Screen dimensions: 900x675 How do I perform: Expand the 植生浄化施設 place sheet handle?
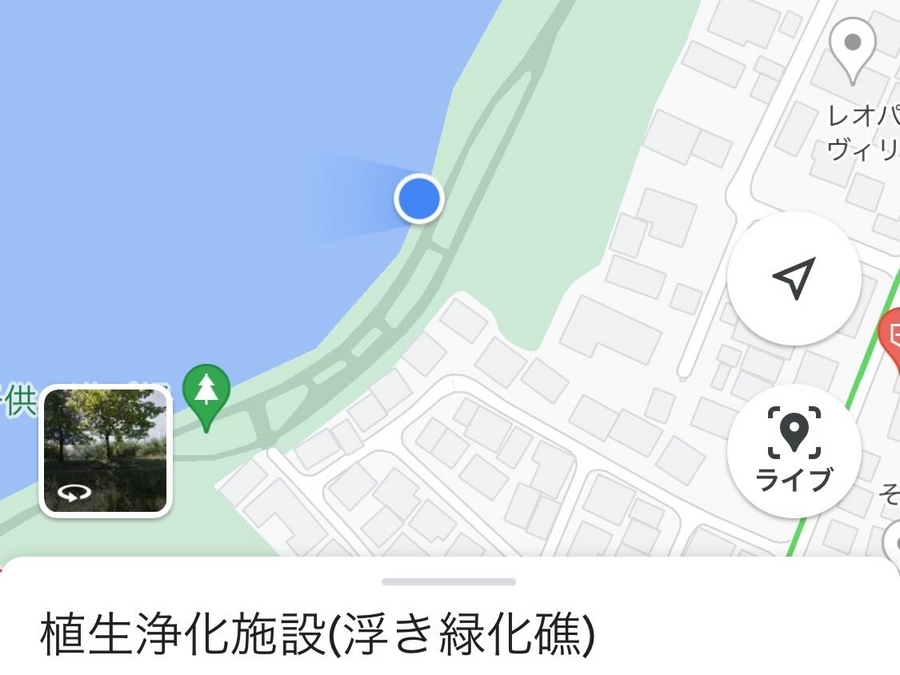click(x=449, y=581)
